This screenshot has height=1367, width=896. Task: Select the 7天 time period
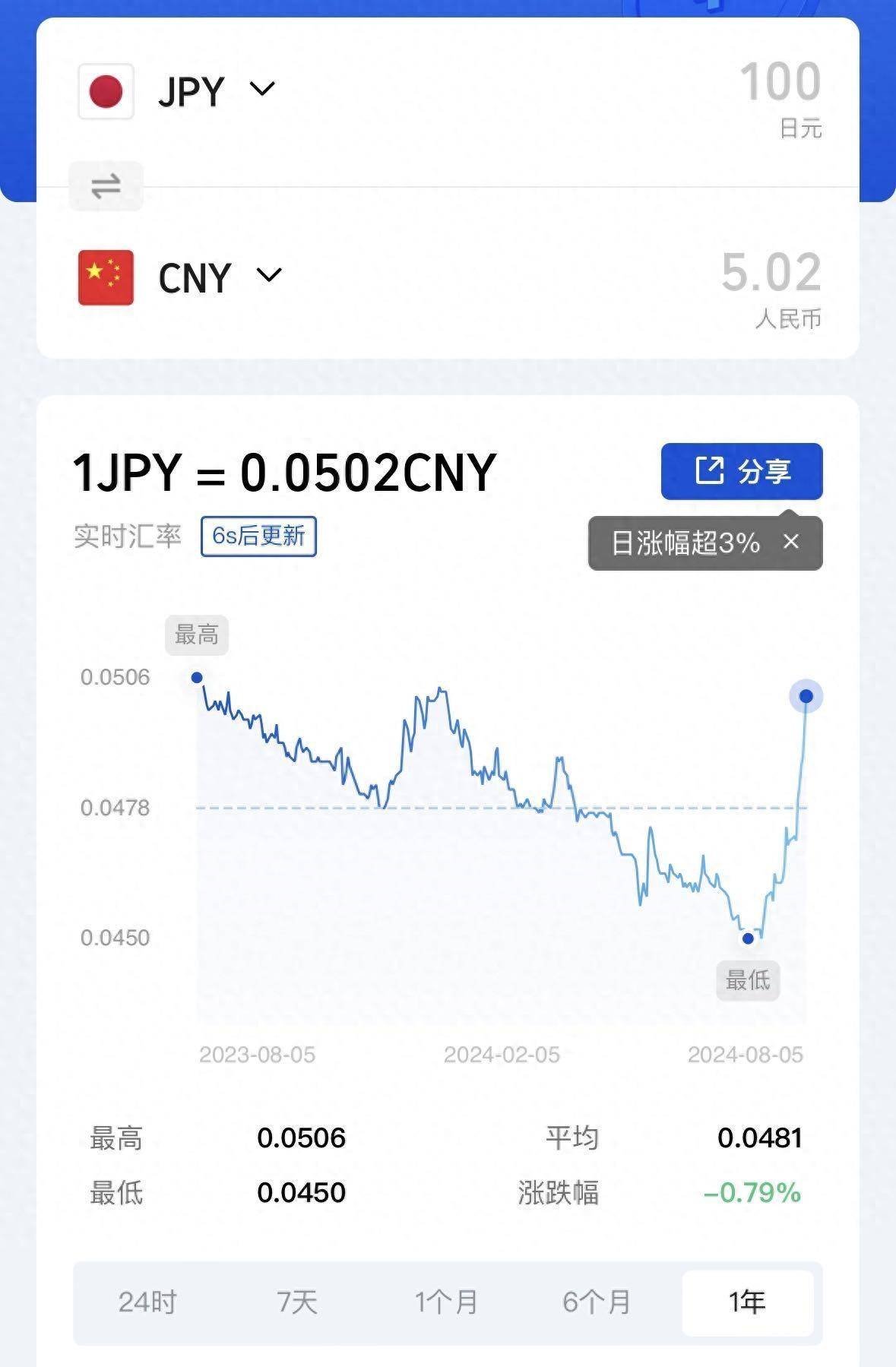click(x=296, y=1302)
